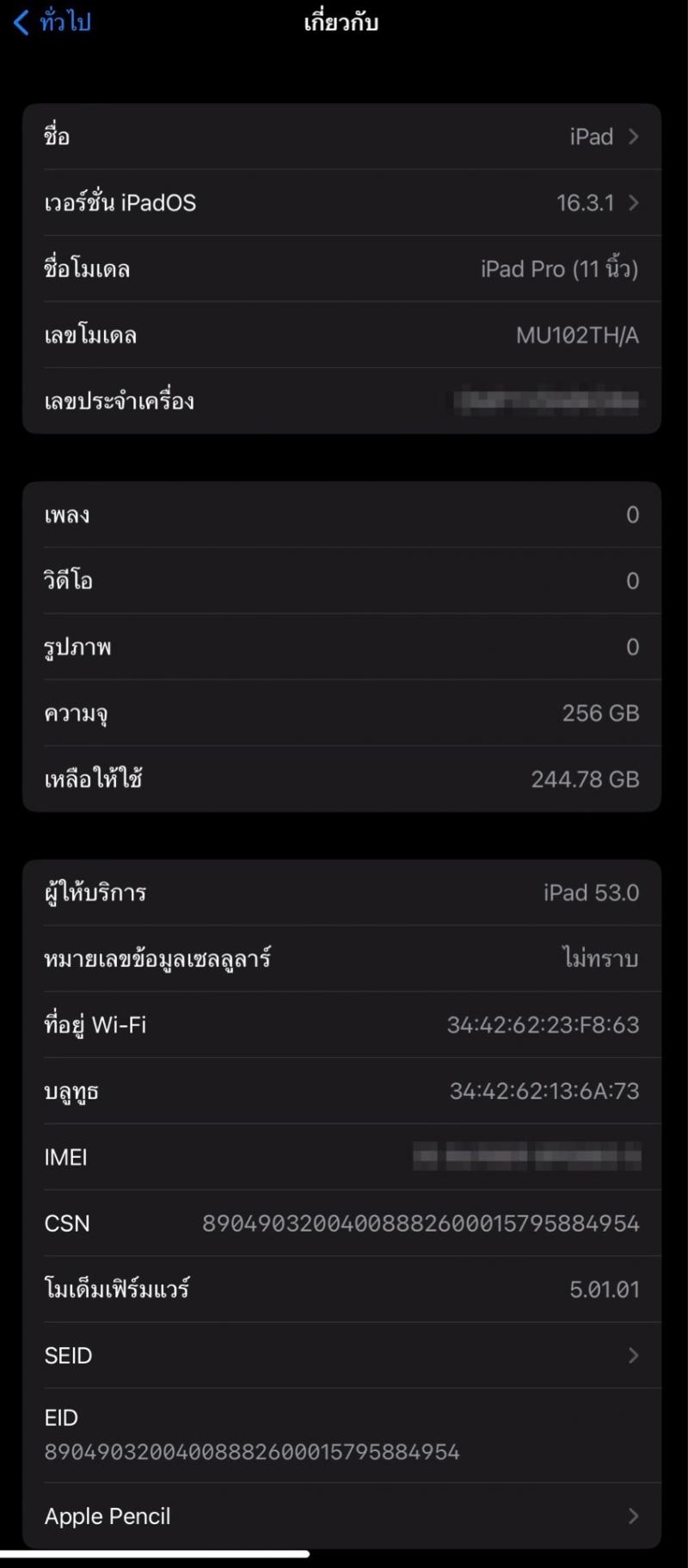Open the Apple Pencil row
Viewport: 688px width, 1568px height.
(x=341, y=1516)
